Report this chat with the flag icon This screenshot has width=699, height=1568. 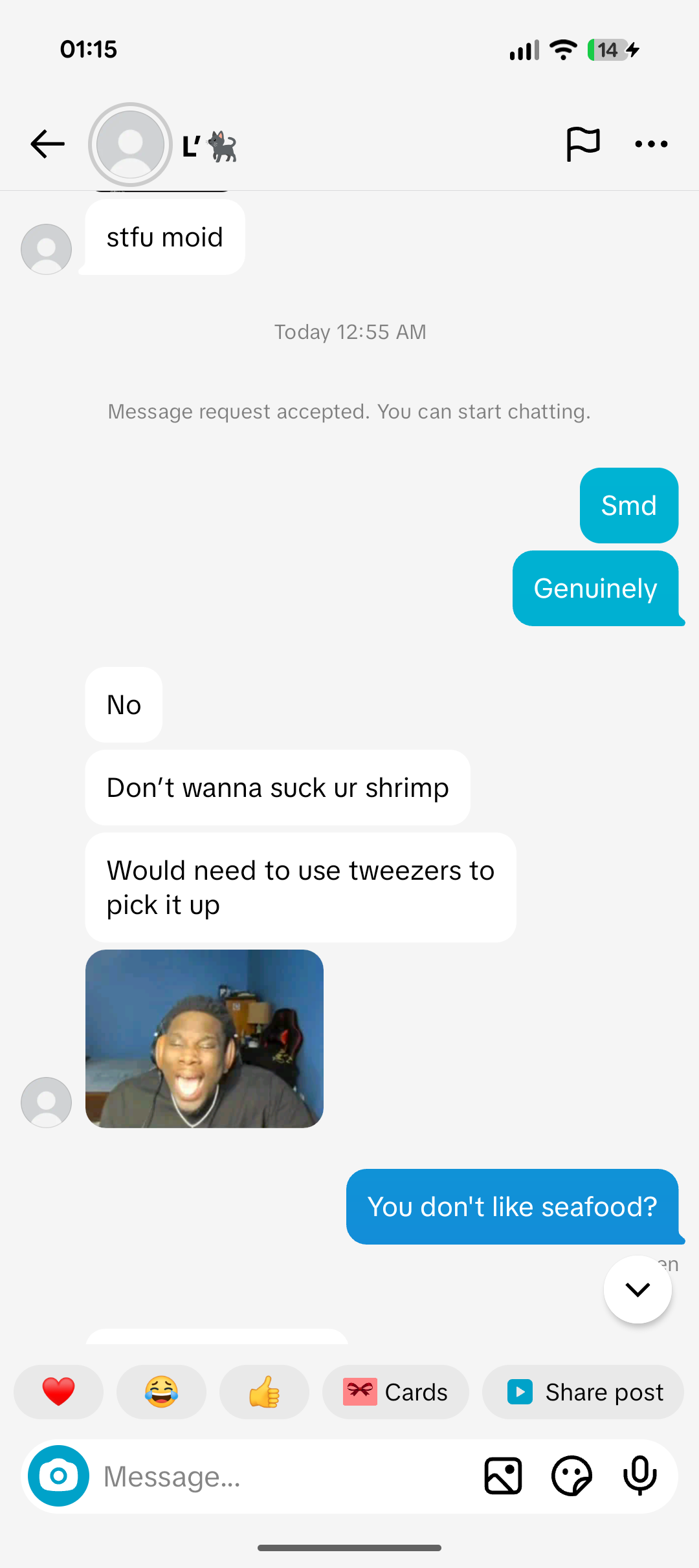(582, 144)
